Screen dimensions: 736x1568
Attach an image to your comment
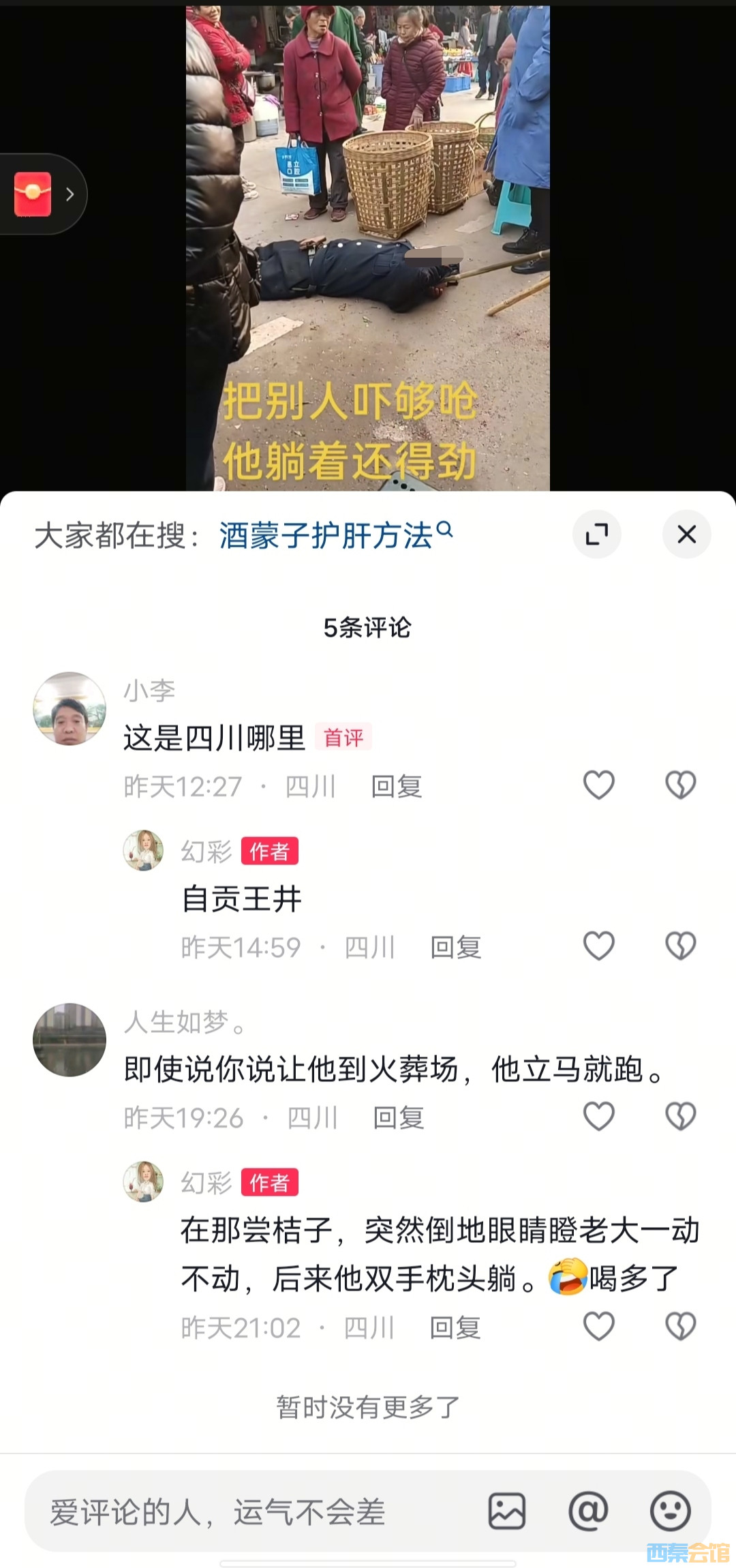(506, 1511)
